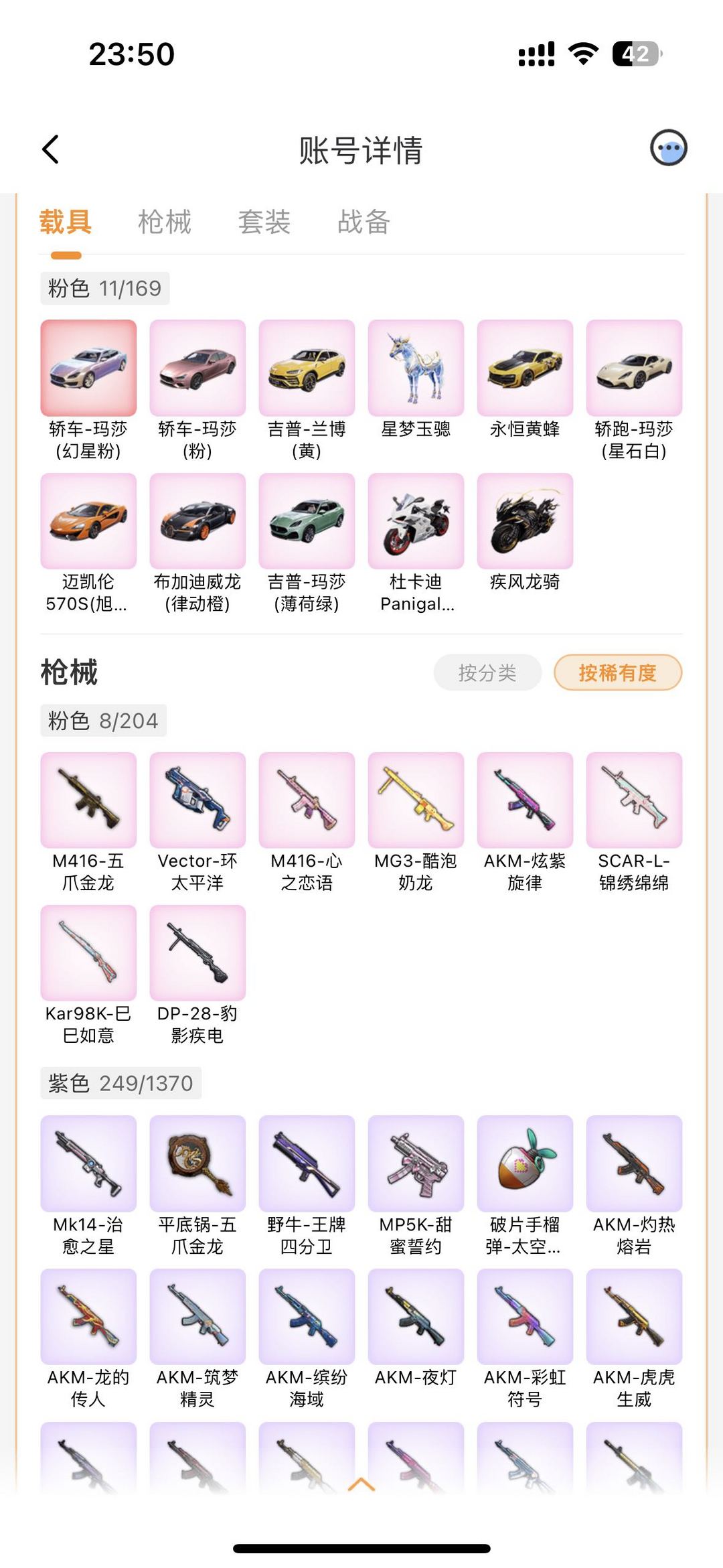Sort weapons with 按分类
The width and height of the screenshot is (723, 1568).
(487, 672)
